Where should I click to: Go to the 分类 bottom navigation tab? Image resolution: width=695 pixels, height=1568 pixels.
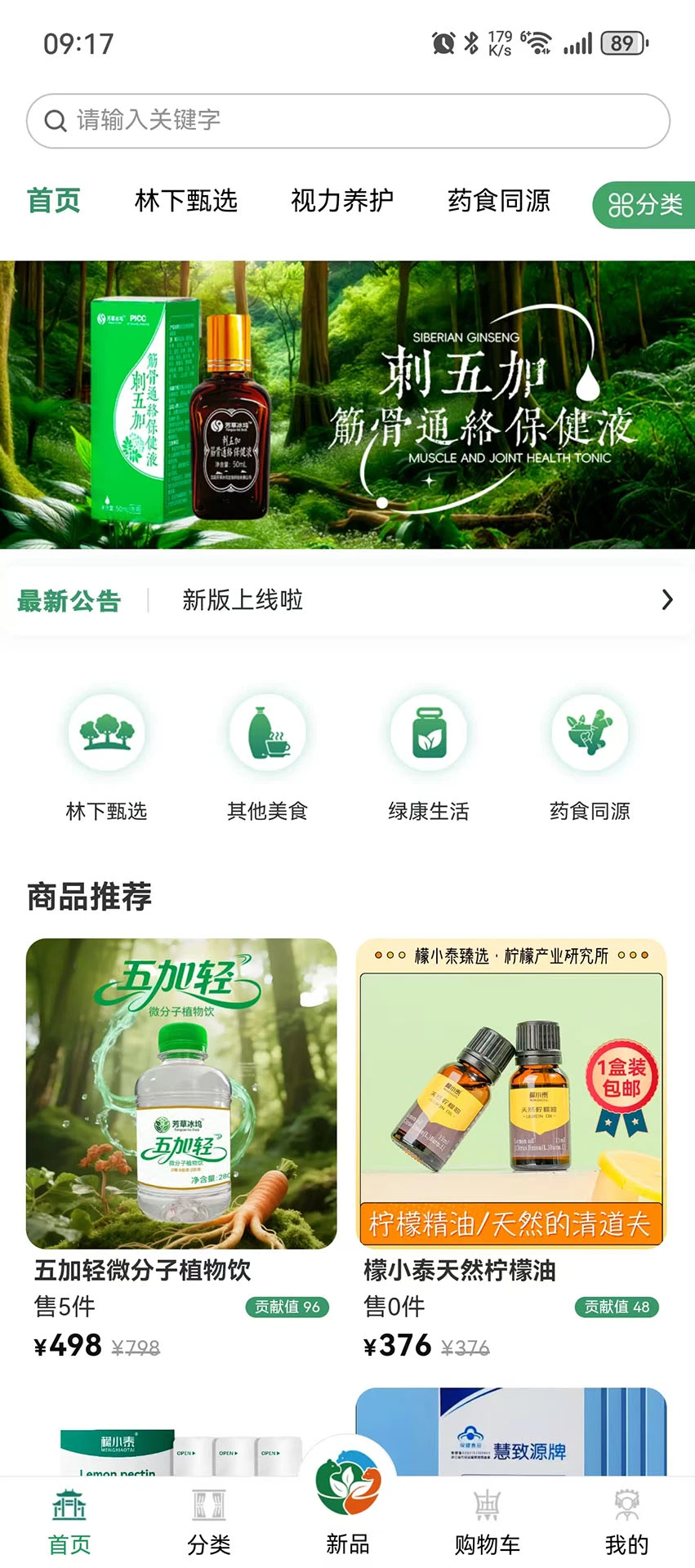click(x=209, y=1523)
